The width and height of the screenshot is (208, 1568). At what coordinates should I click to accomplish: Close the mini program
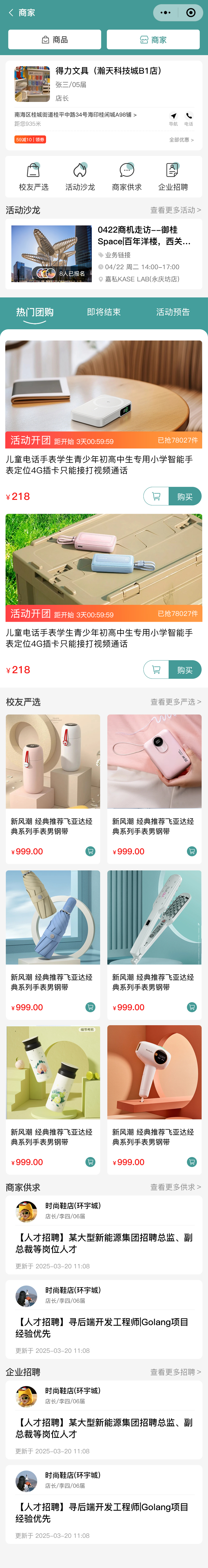pos(191,13)
